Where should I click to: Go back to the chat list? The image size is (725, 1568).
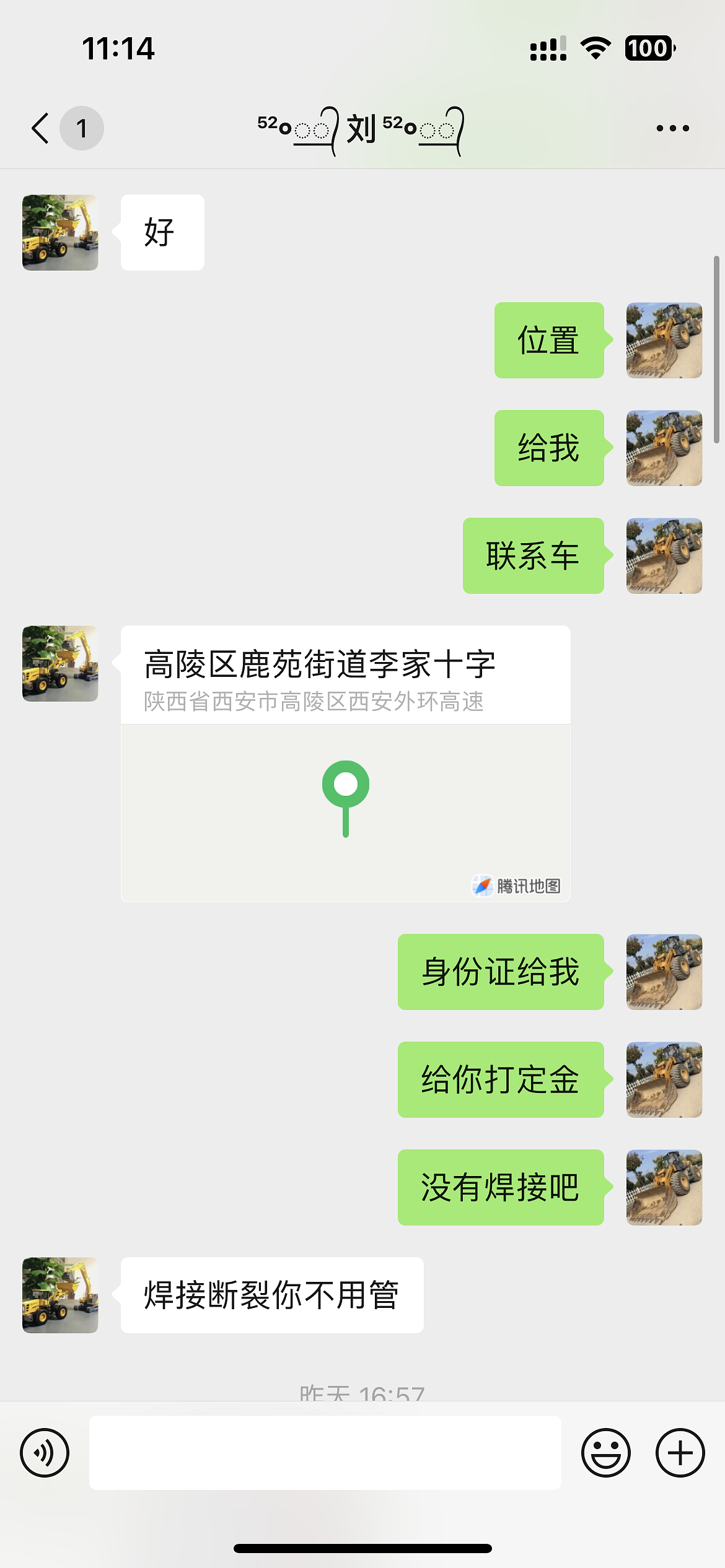pos(41,129)
